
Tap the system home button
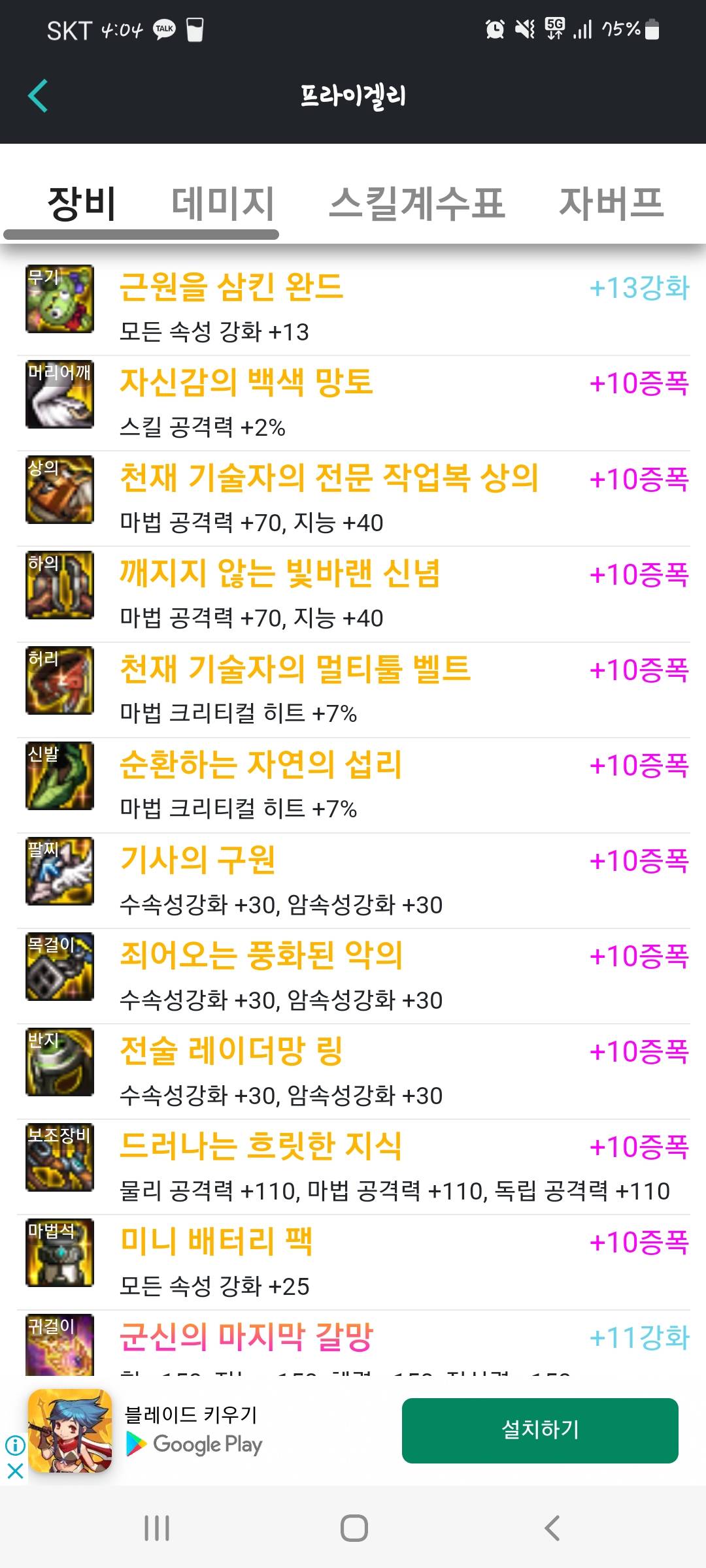(354, 1528)
